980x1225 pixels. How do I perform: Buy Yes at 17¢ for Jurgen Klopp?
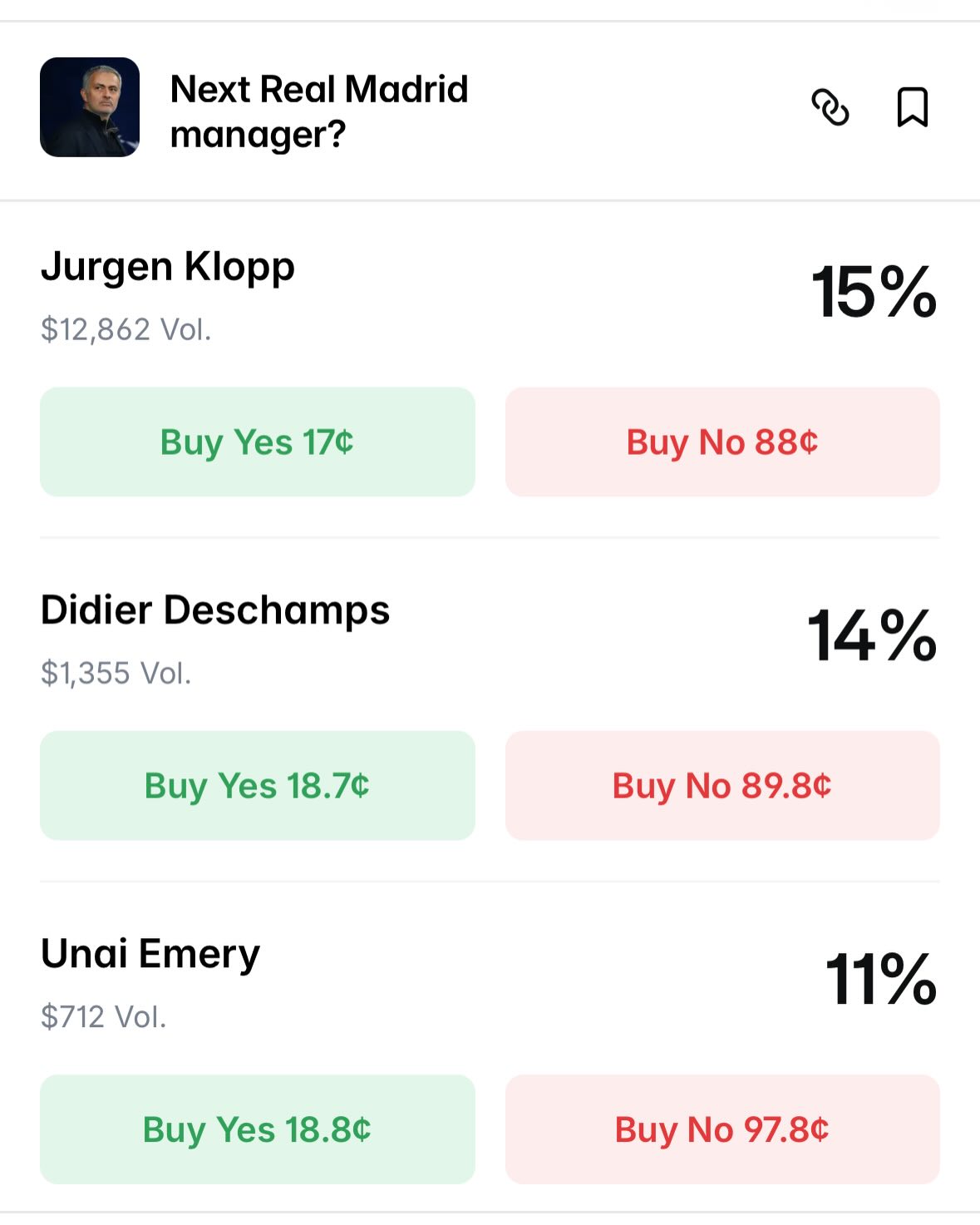pos(258,442)
